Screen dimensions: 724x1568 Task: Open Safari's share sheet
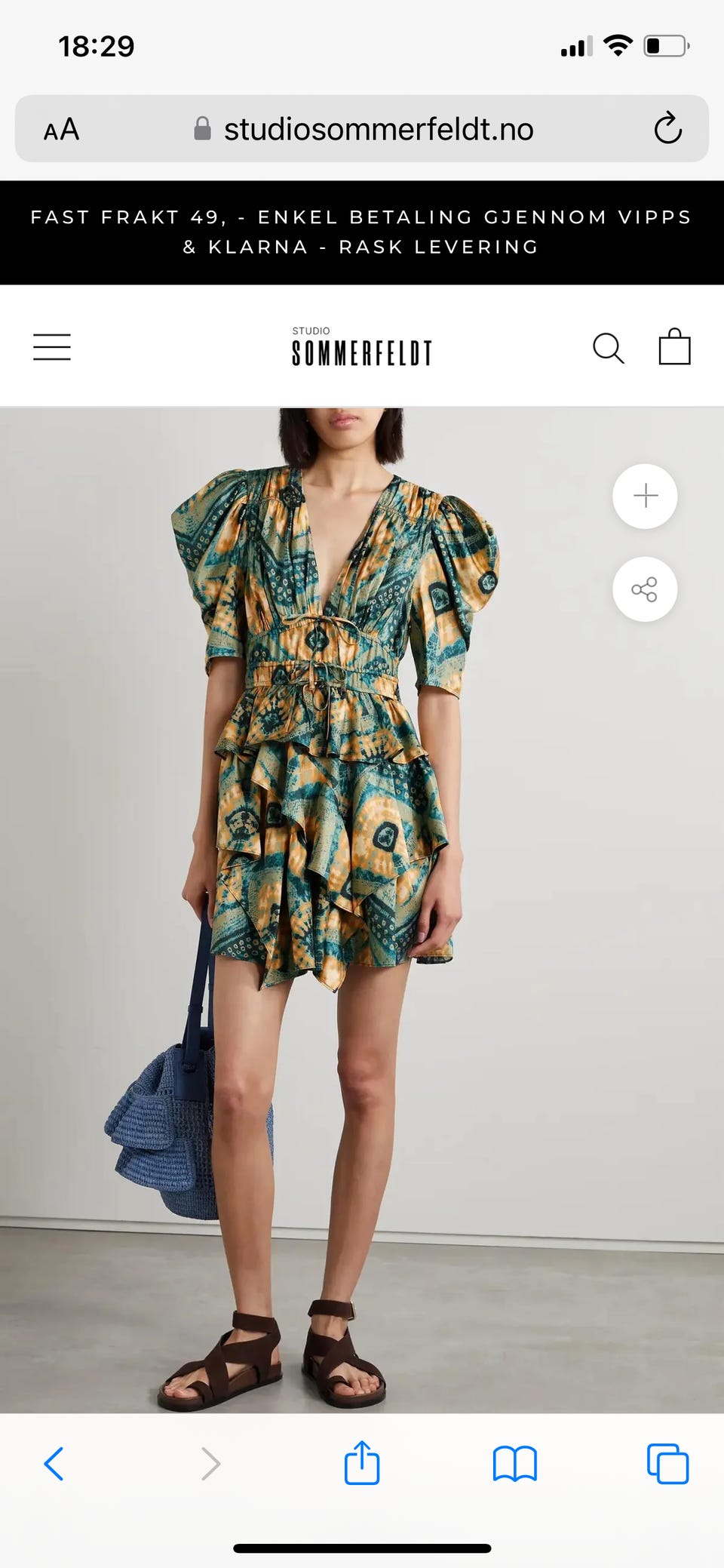click(x=362, y=1463)
